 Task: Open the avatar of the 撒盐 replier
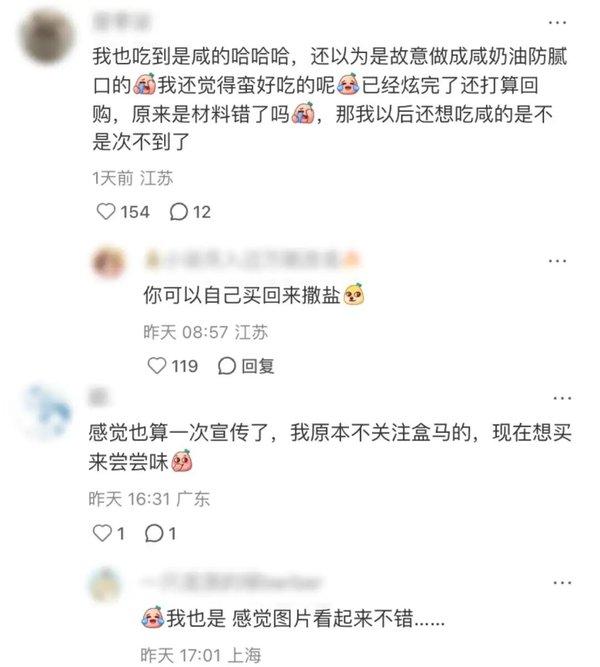pos(108,262)
